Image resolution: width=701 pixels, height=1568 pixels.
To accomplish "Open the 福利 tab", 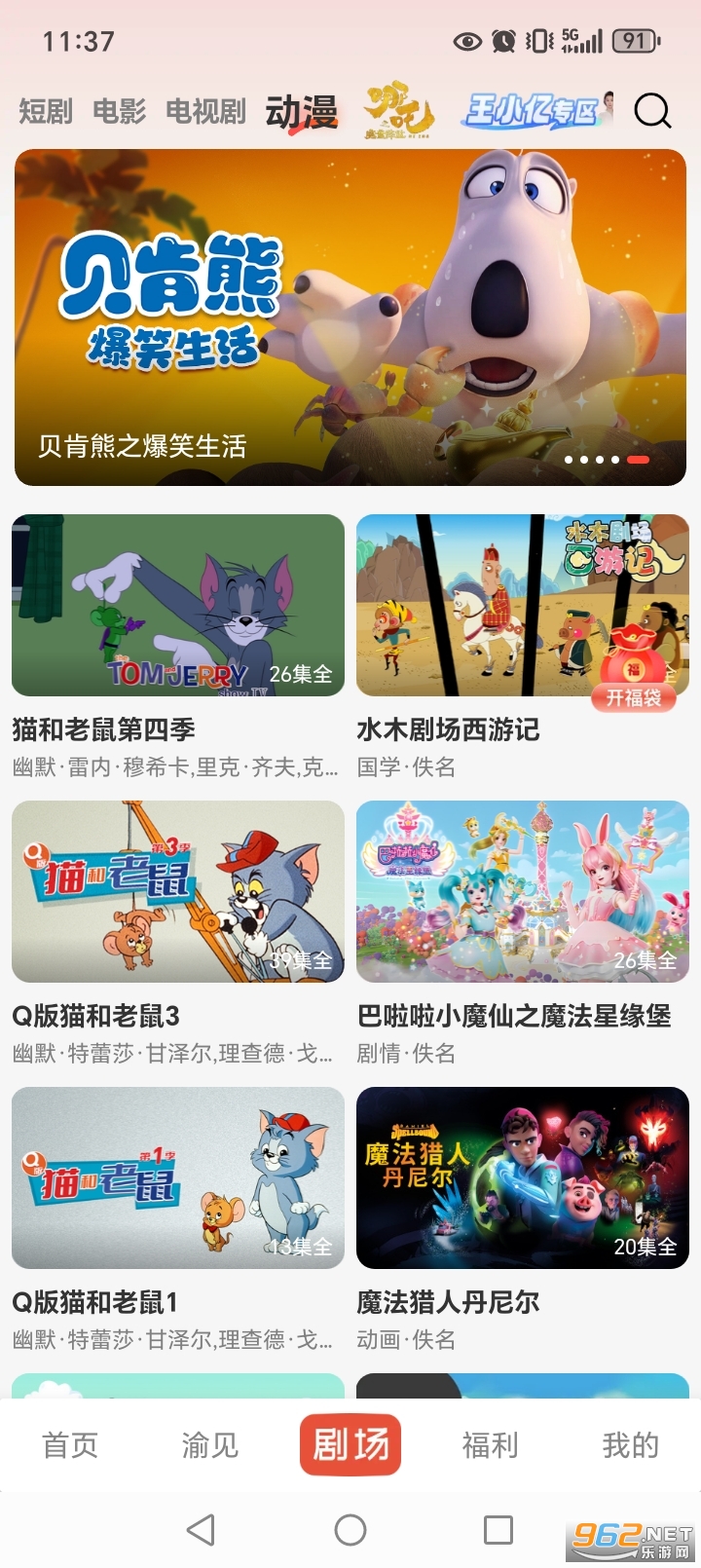I will click(490, 1445).
